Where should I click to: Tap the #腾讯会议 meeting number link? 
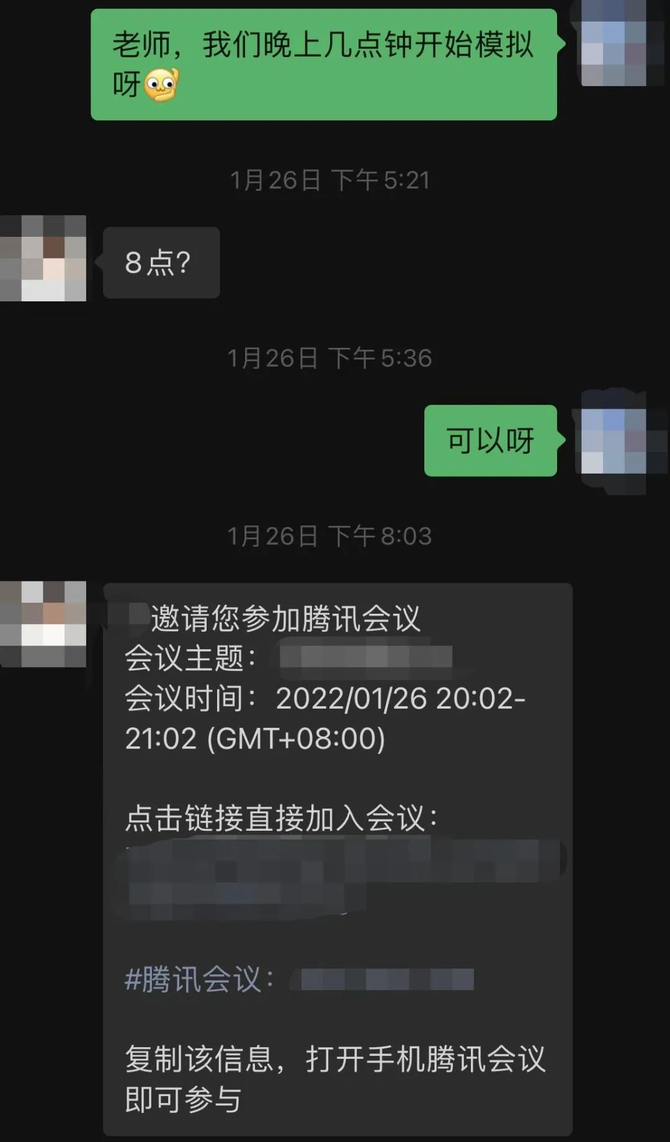click(387, 979)
